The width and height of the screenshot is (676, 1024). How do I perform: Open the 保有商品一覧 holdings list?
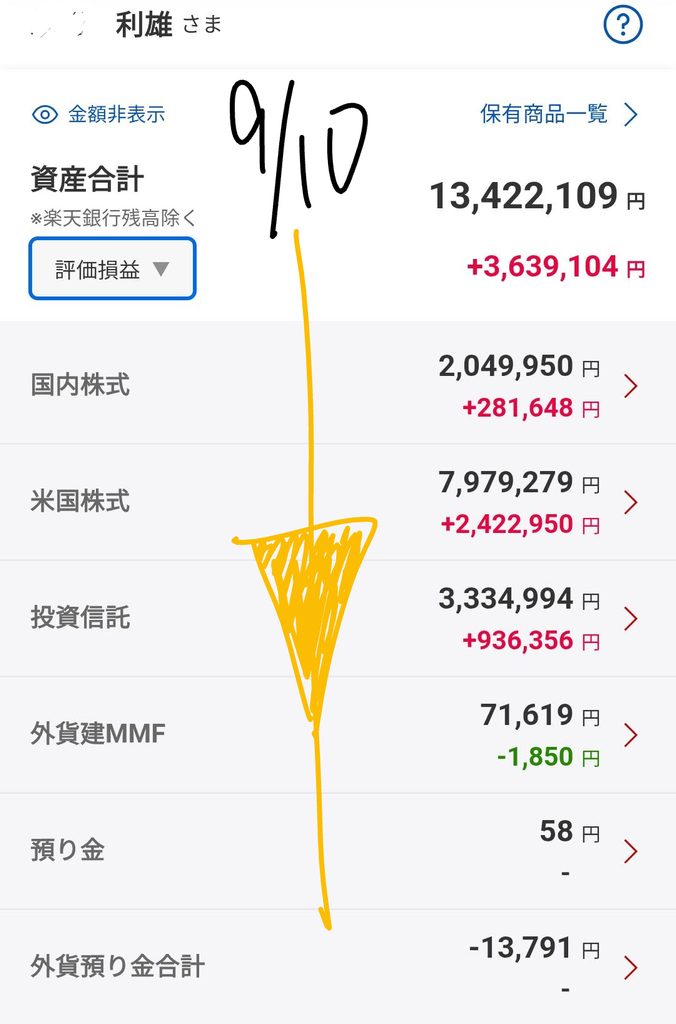[x=559, y=114]
